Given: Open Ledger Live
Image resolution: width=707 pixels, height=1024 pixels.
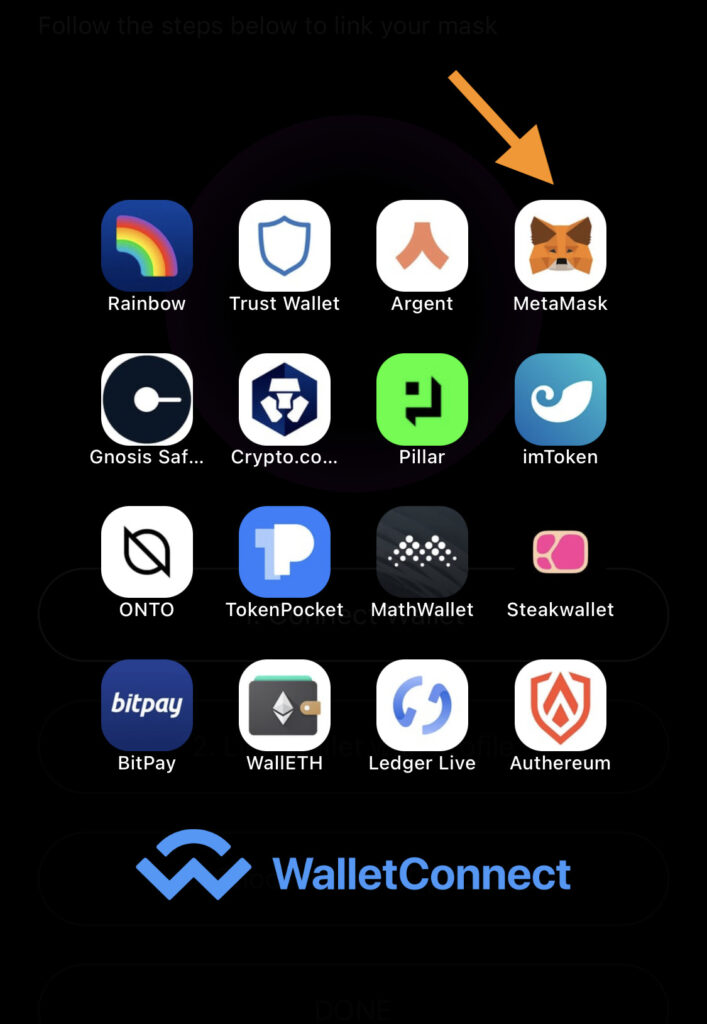Looking at the screenshot, I should tap(422, 705).
